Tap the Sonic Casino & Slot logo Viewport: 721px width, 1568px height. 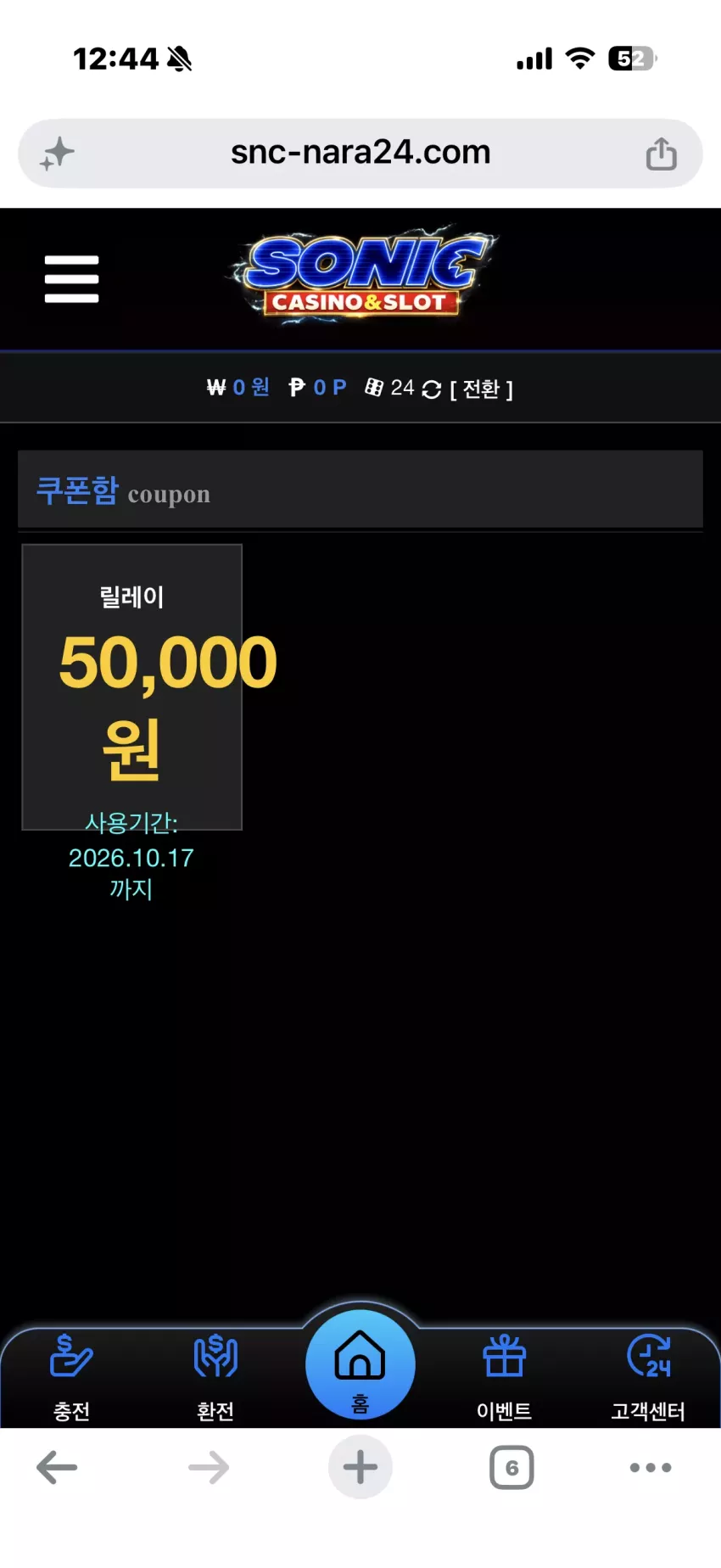362,276
